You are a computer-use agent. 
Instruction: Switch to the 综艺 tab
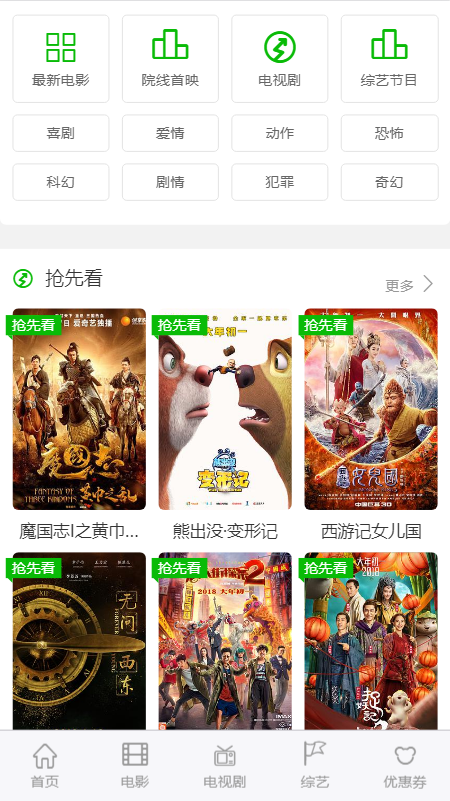click(315, 766)
